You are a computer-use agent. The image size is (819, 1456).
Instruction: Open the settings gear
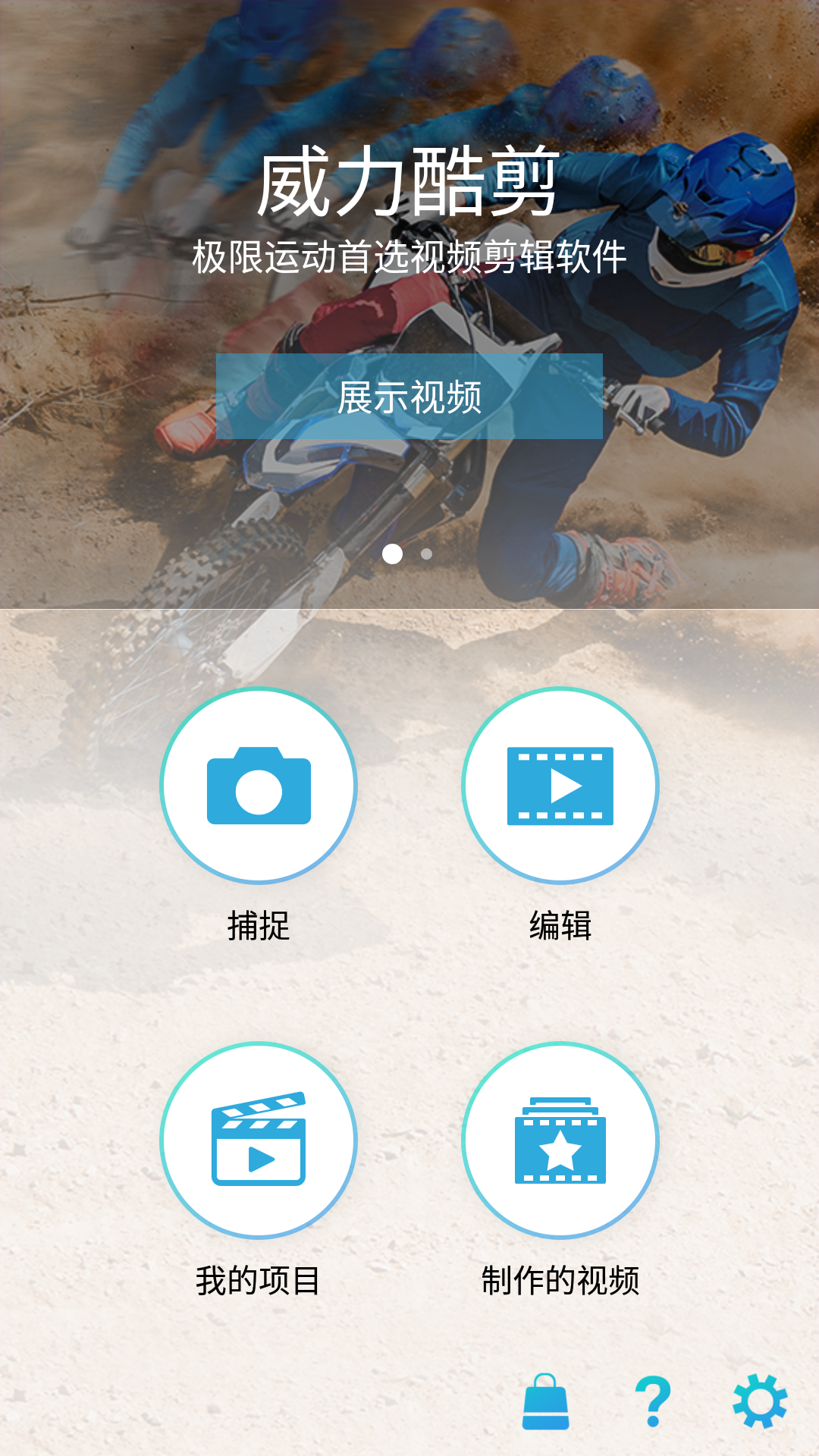[x=760, y=1401]
